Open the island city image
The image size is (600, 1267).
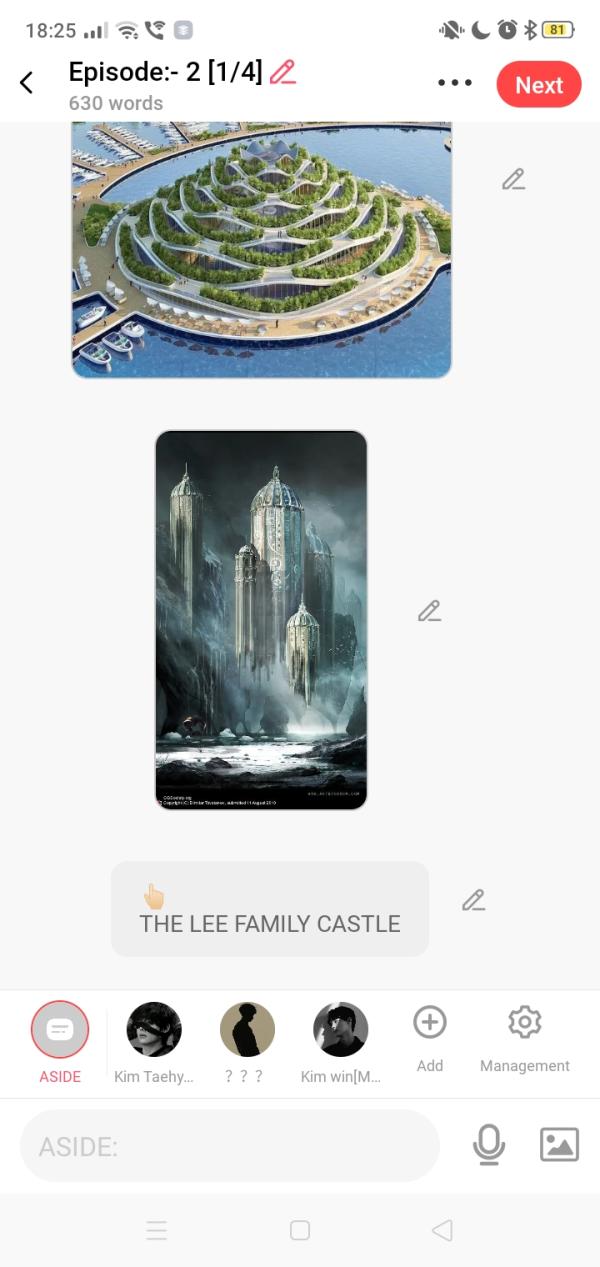pos(261,248)
